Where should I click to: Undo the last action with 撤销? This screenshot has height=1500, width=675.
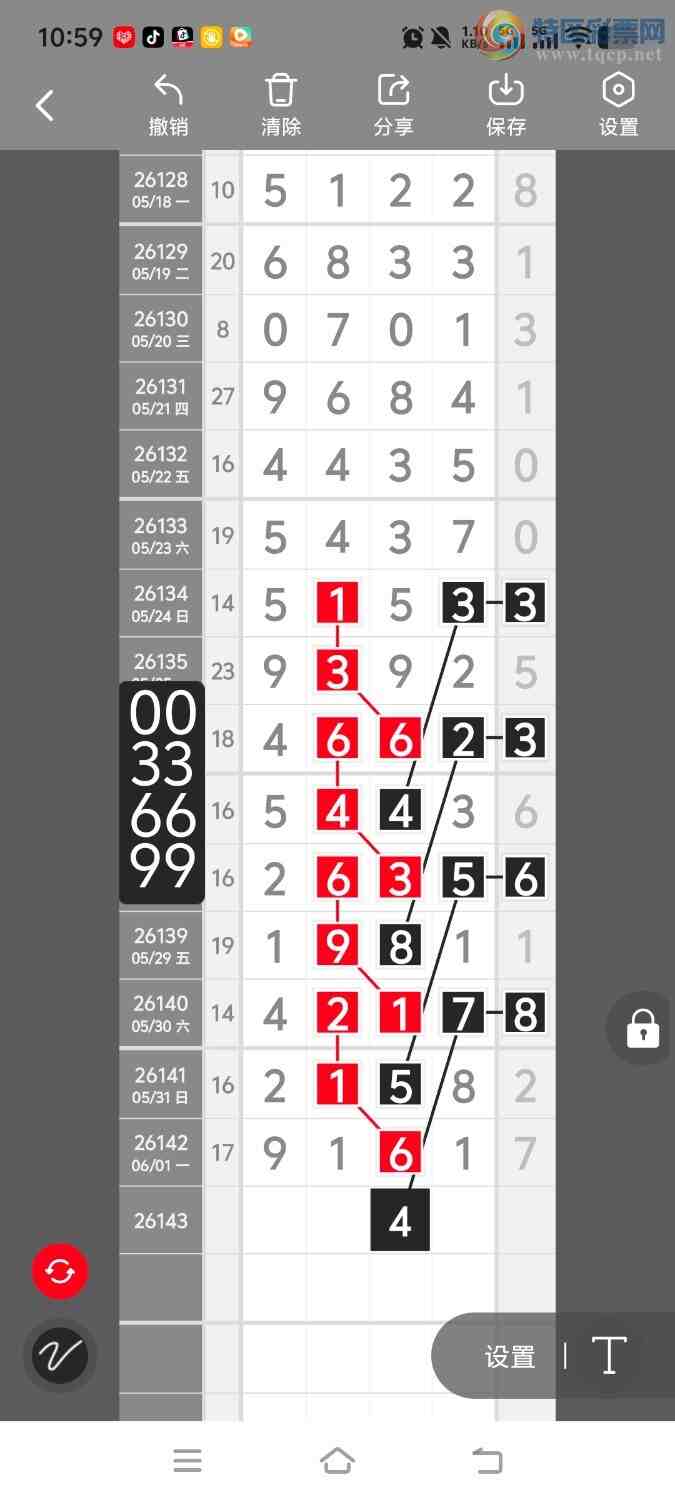click(x=168, y=105)
